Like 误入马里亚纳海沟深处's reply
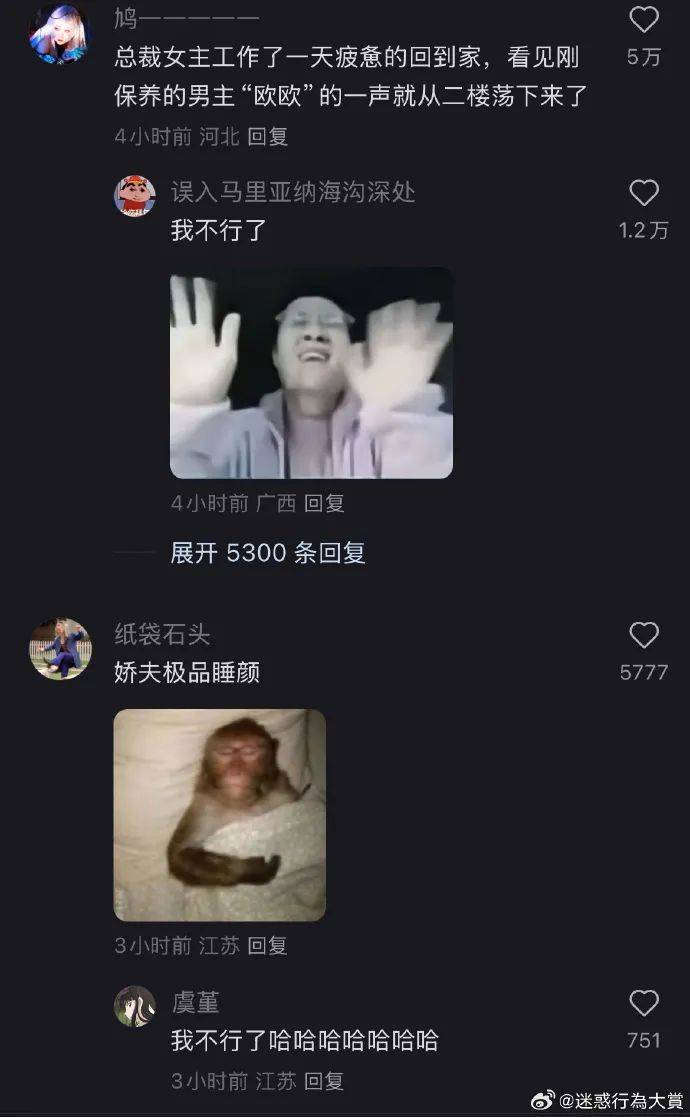The width and height of the screenshot is (690, 1117). tap(644, 193)
